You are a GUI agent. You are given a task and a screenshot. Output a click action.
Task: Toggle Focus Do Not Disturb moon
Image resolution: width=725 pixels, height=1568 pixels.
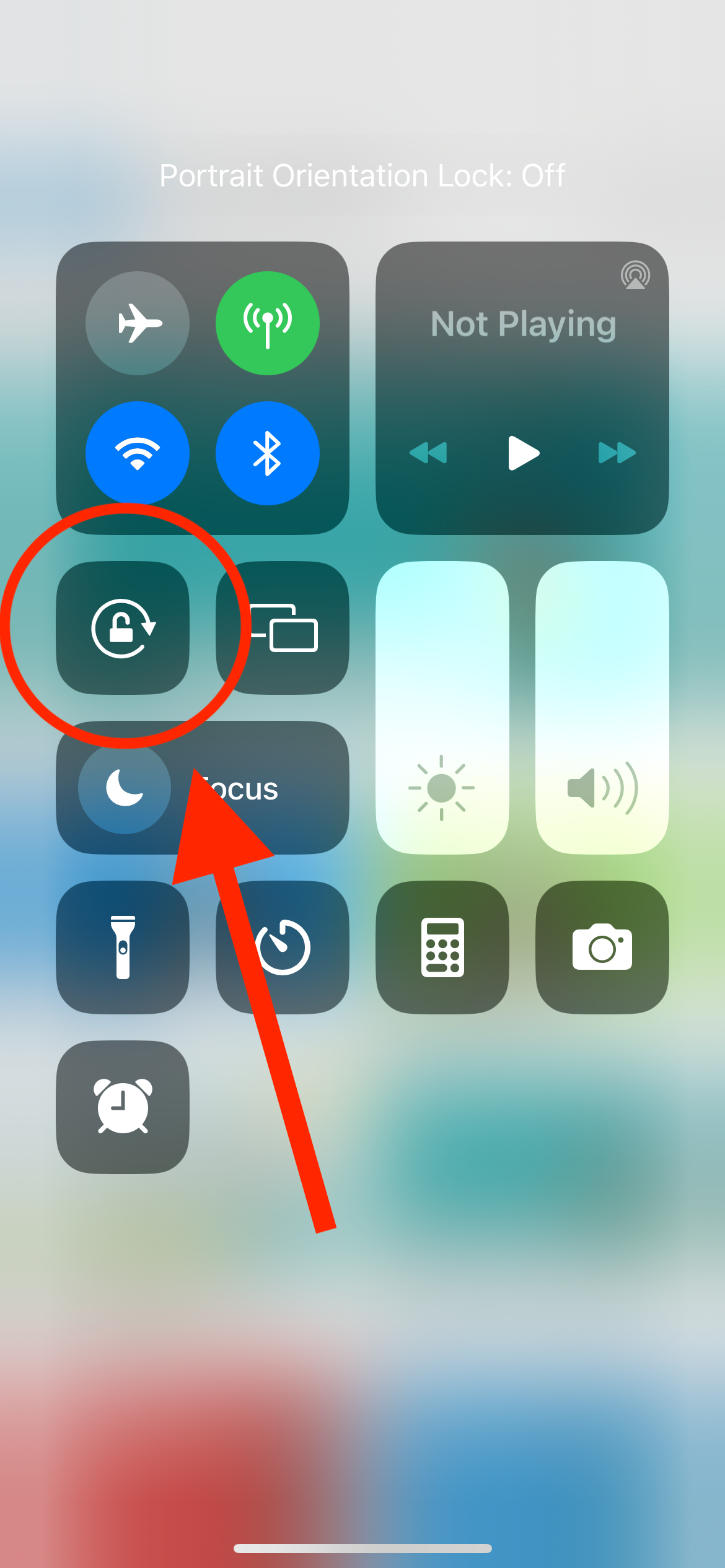pyautogui.click(x=125, y=788)
